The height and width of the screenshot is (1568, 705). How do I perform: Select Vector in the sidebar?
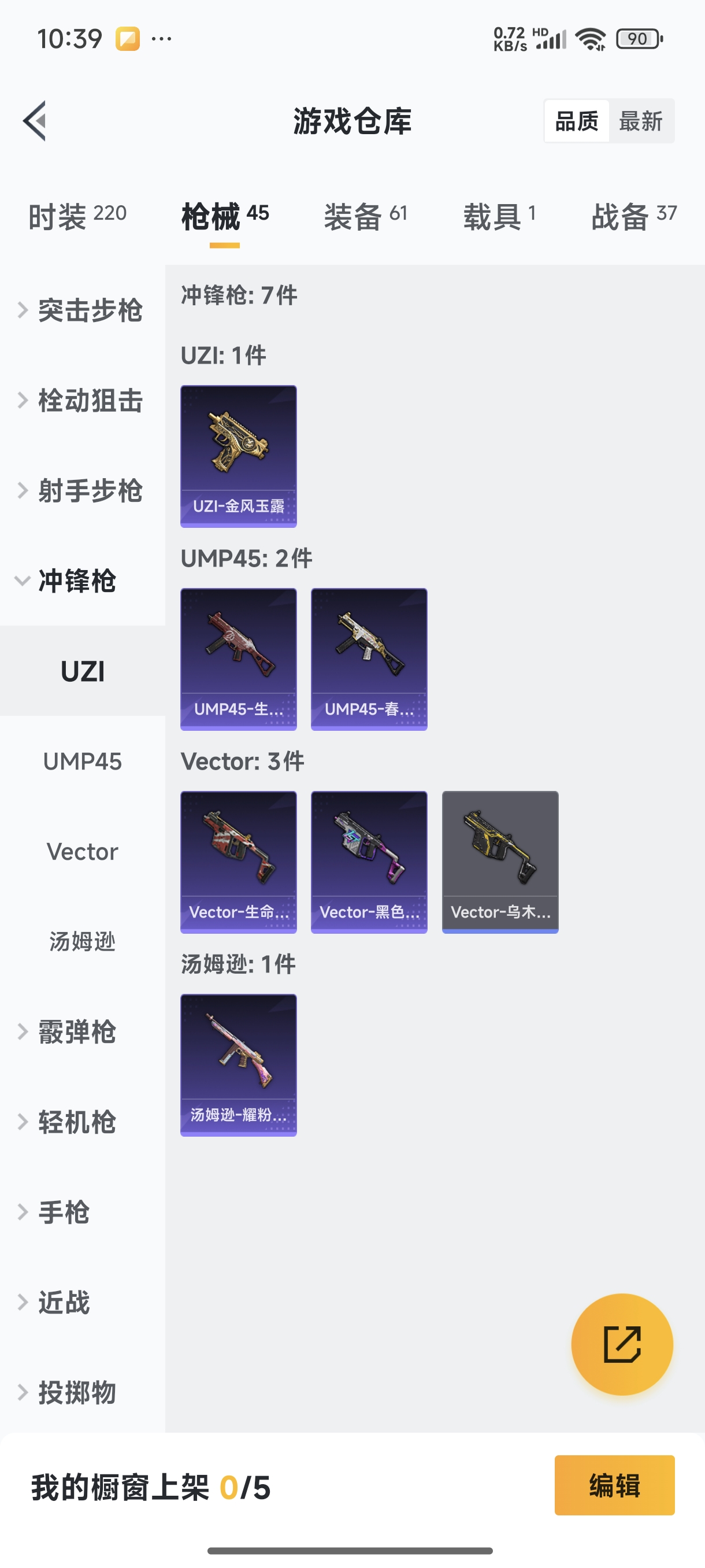(x=82, y=852)
